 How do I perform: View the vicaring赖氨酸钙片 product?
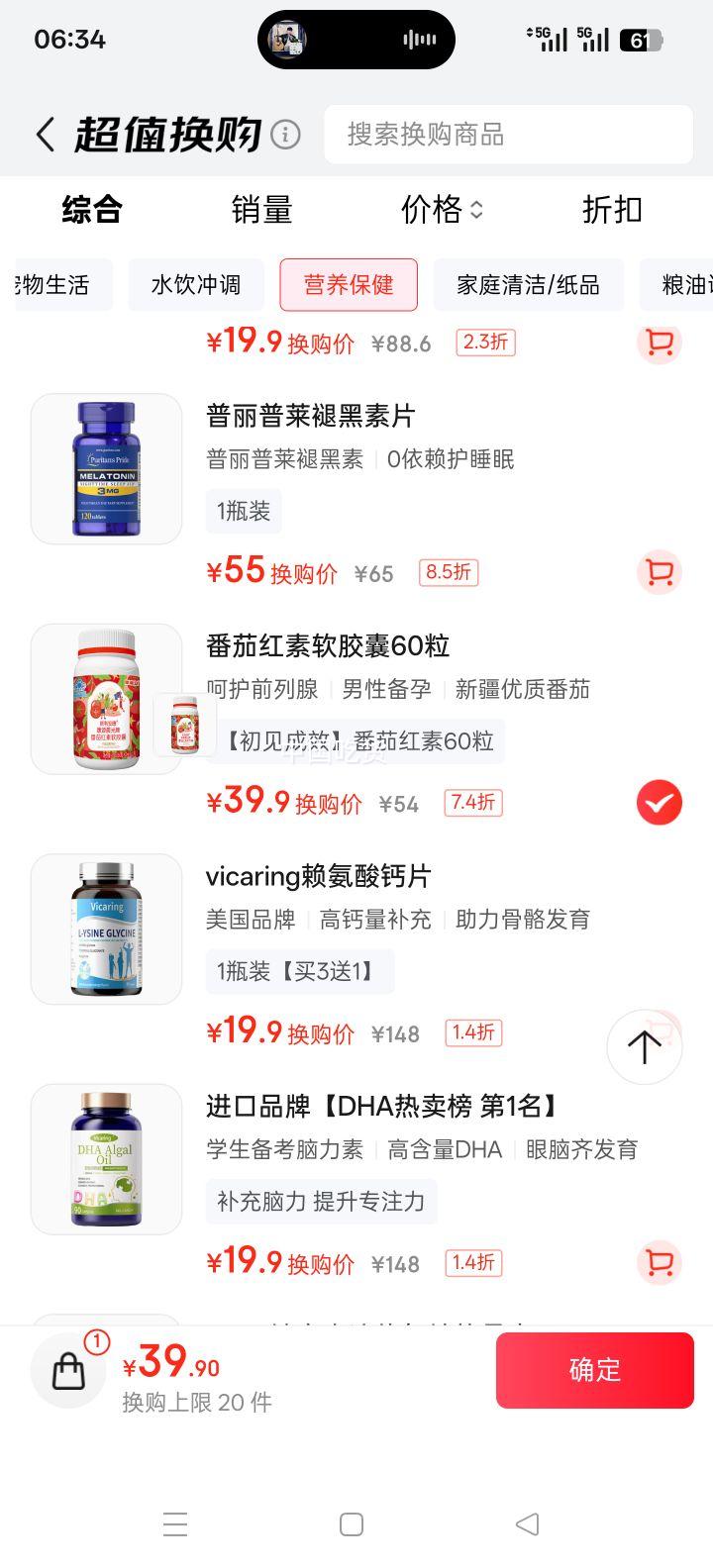(318, 876)
